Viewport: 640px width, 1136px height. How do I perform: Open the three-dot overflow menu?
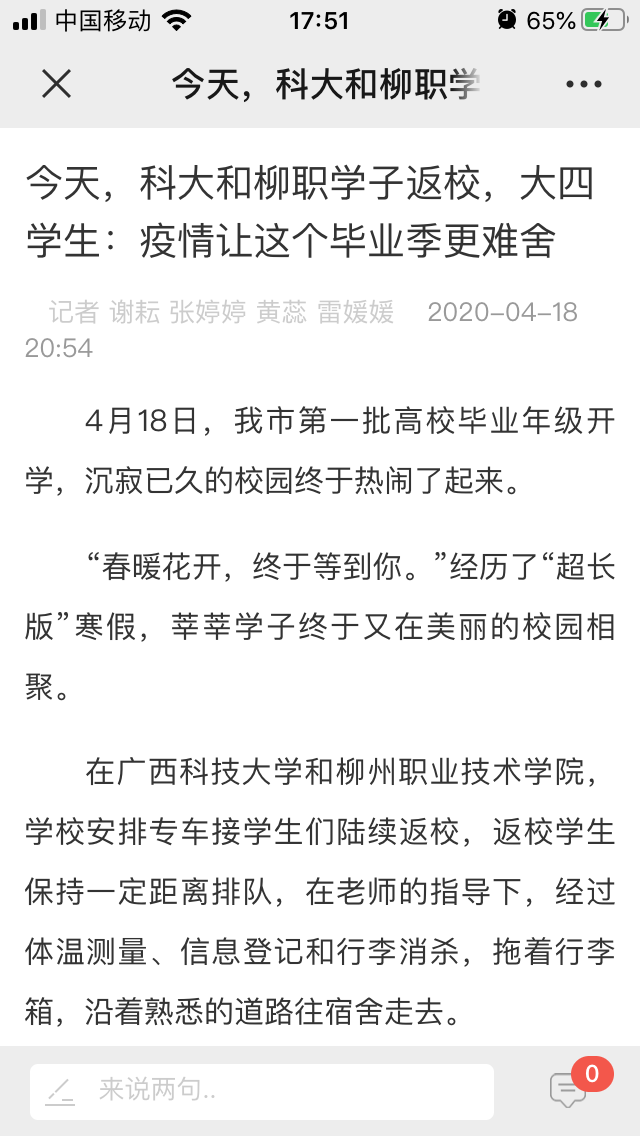pyautogui.click(x=583, y=84)
